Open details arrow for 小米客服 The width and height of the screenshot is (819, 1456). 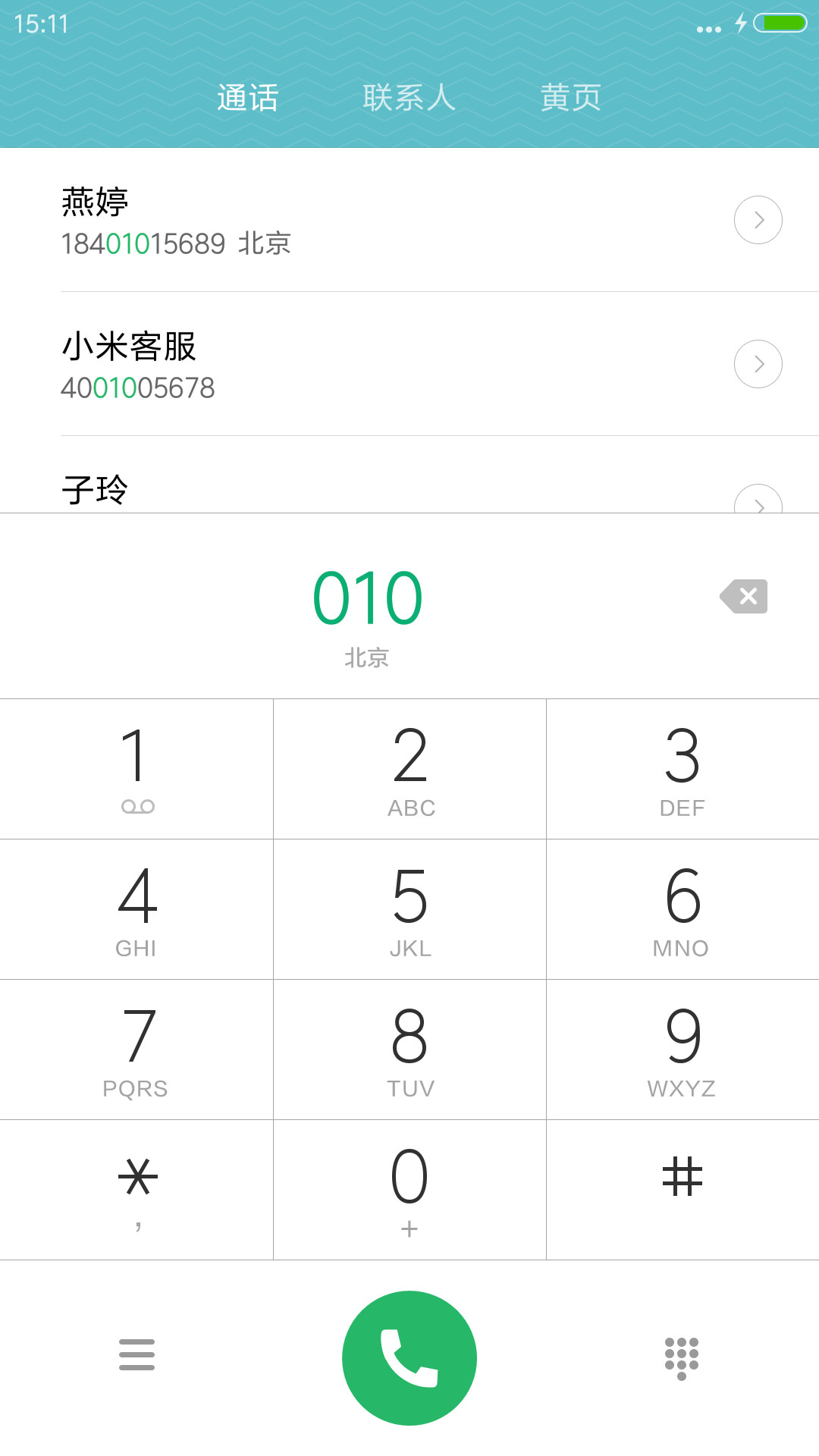pos(758,364)
